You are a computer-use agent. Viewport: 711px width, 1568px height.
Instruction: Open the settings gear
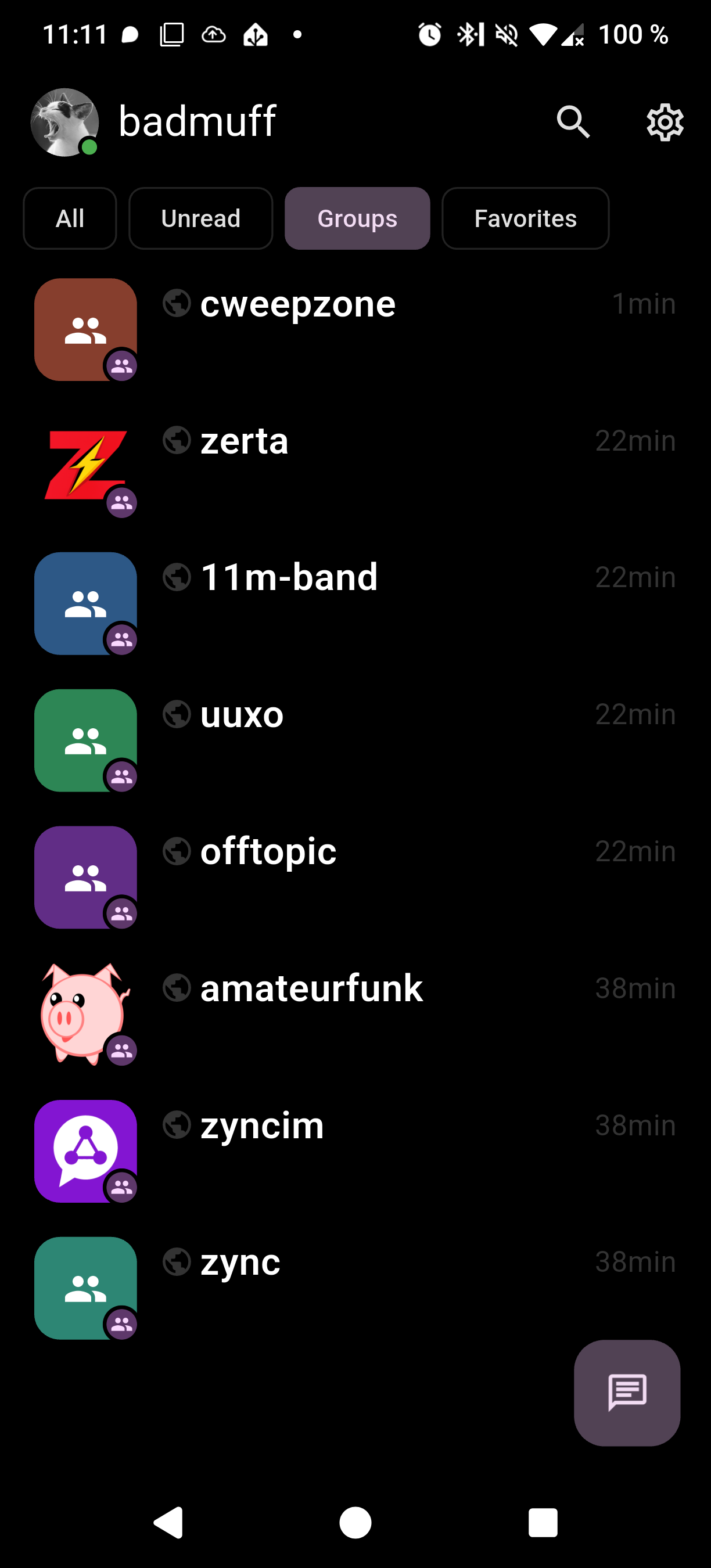(663, 122)
